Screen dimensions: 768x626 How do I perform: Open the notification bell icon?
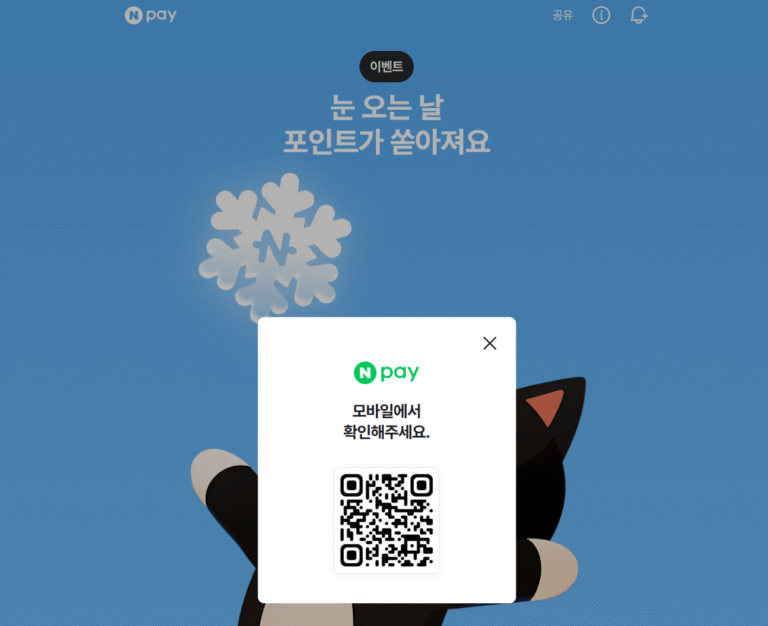click(638, 15)
